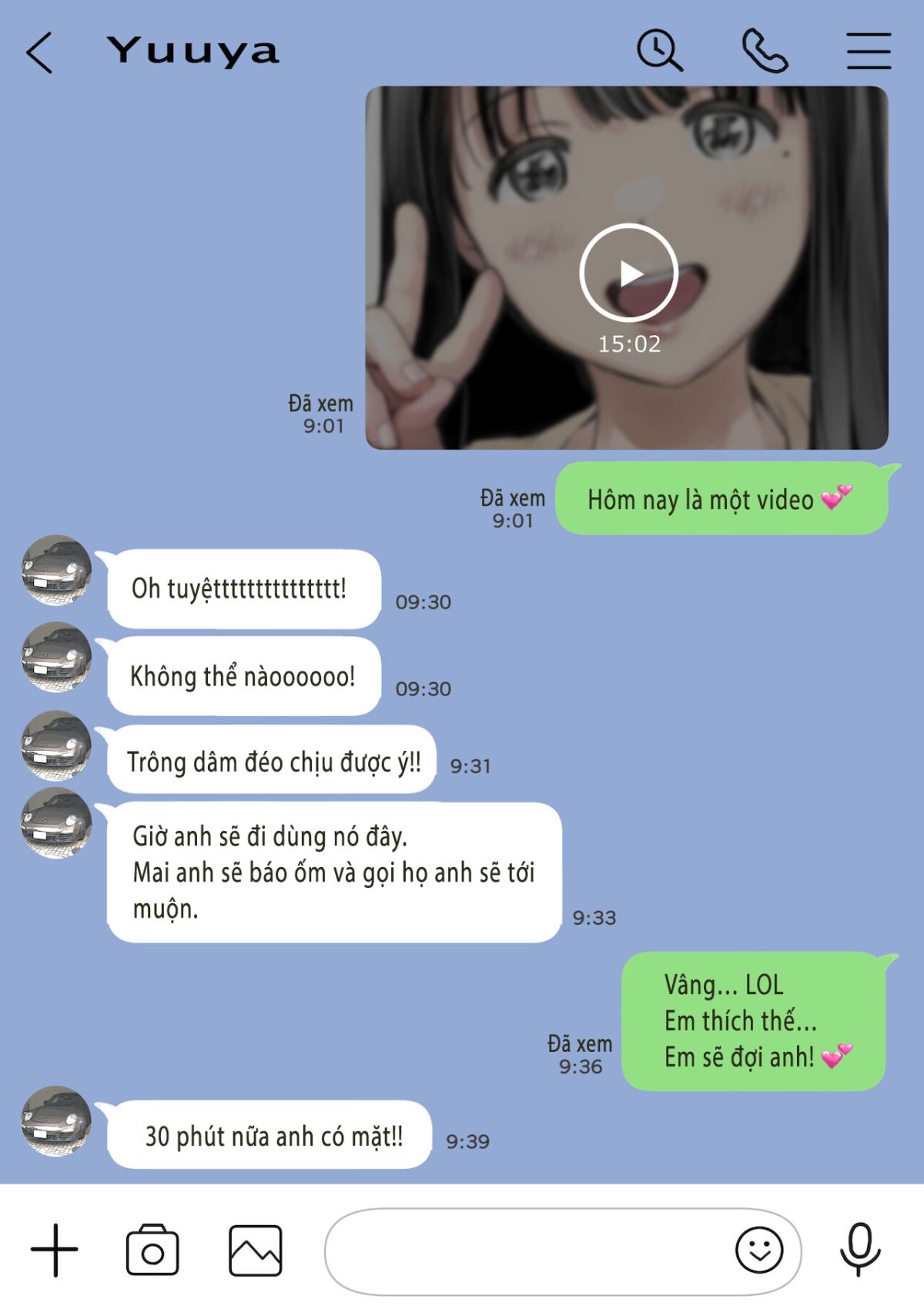Open the plus attachment options
This screenshot has width=924, height=1306.
coord(55,1250)
